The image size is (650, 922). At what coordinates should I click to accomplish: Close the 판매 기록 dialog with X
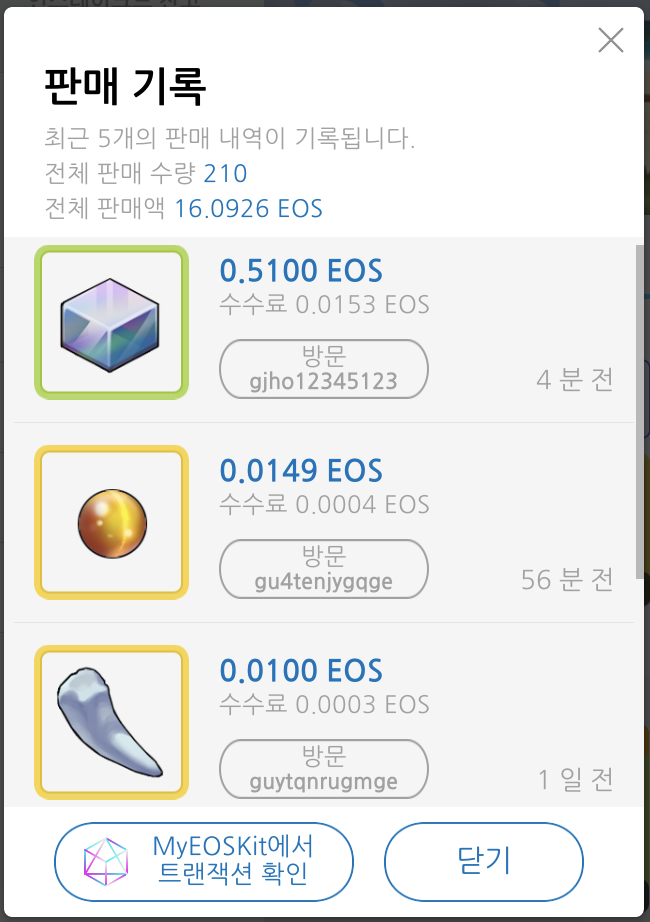coord(610,41)
